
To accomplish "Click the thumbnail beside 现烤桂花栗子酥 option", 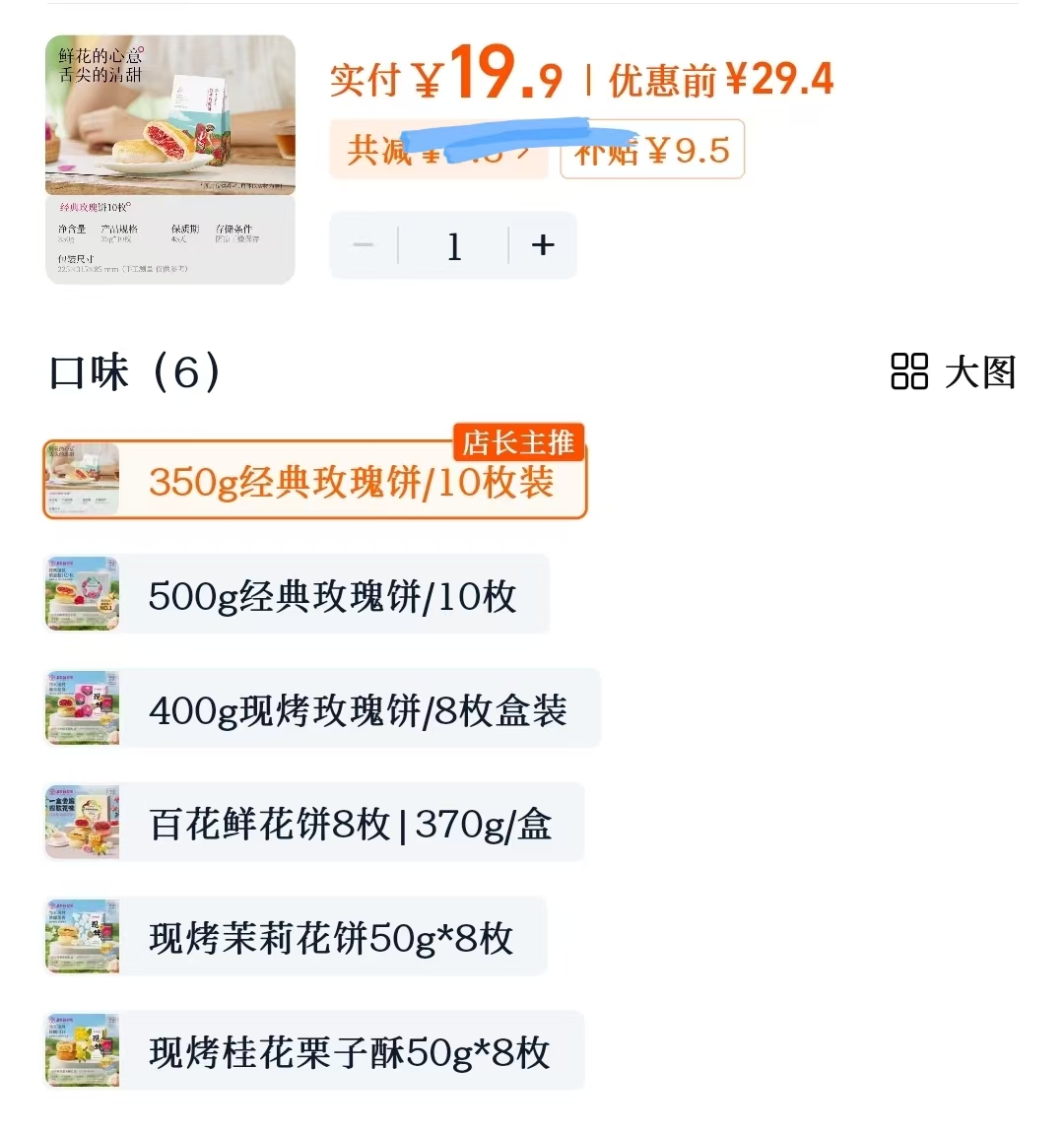I will pos(82,1052).
